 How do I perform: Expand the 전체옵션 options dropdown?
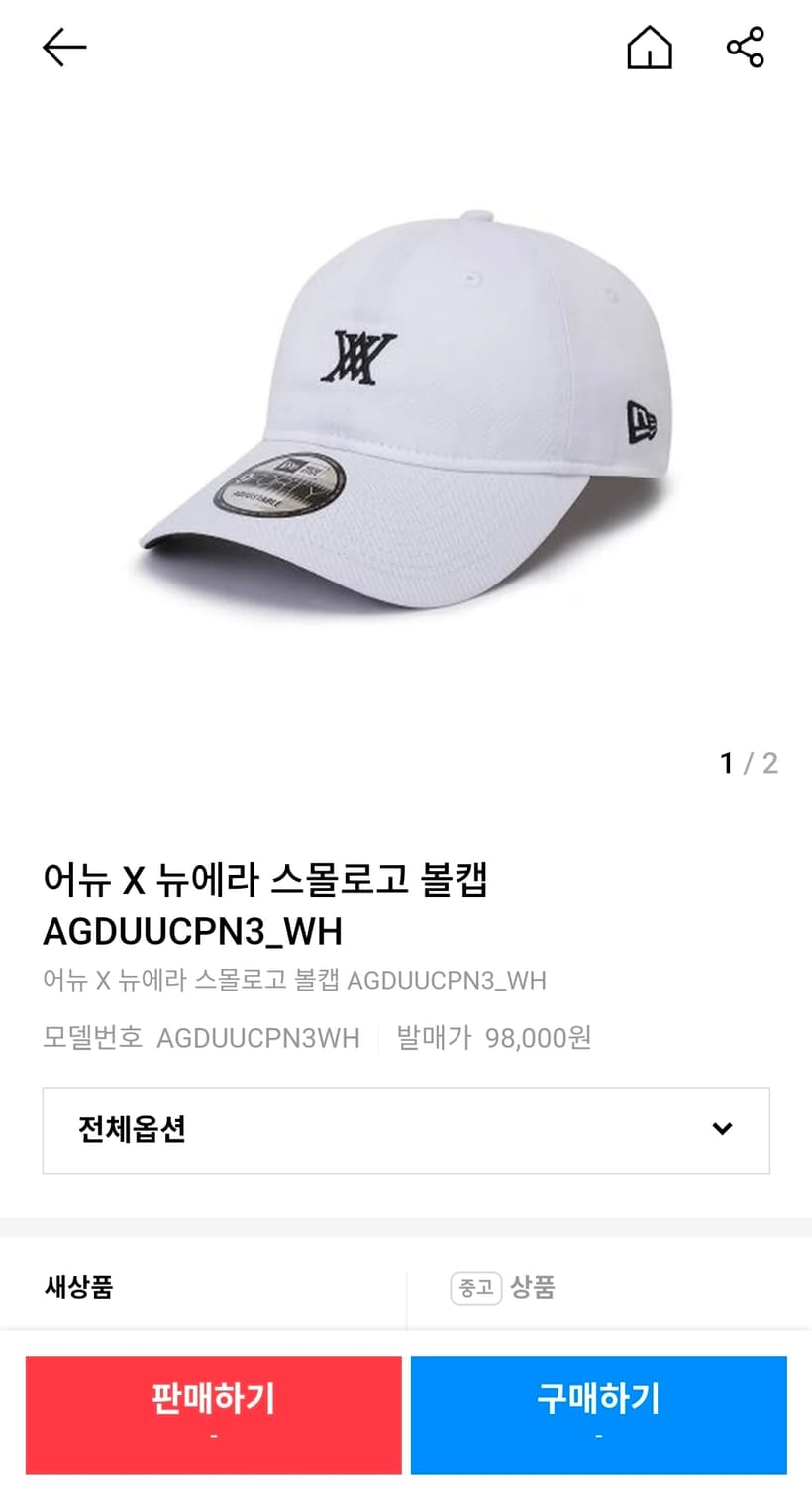[x=406, y=1130]
